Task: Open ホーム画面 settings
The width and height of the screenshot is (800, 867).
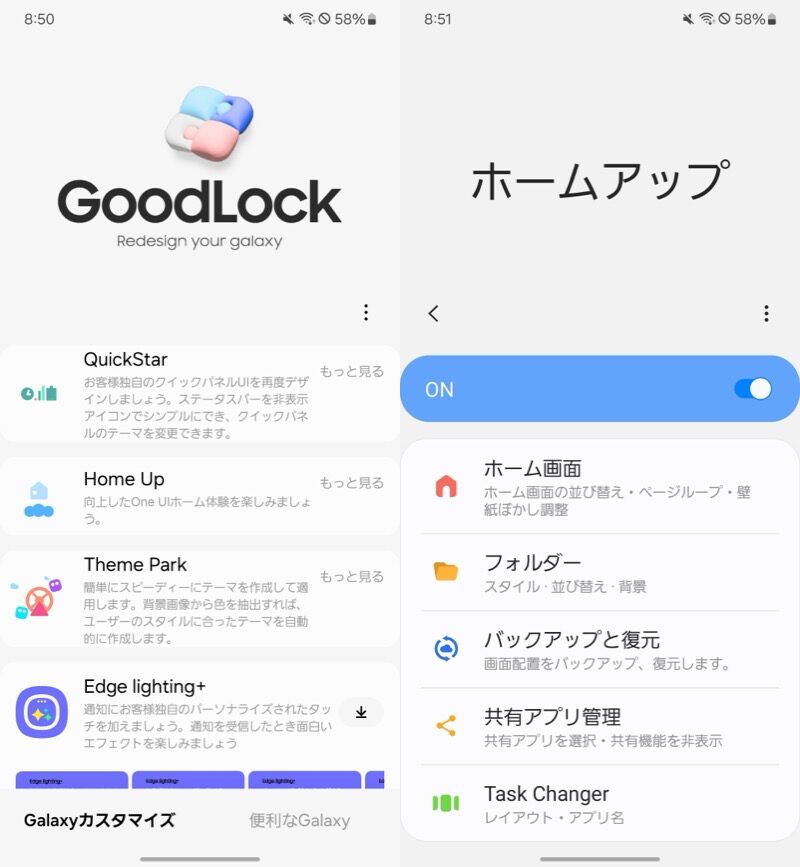Action: pyautogui.click(x=600, y=487)
